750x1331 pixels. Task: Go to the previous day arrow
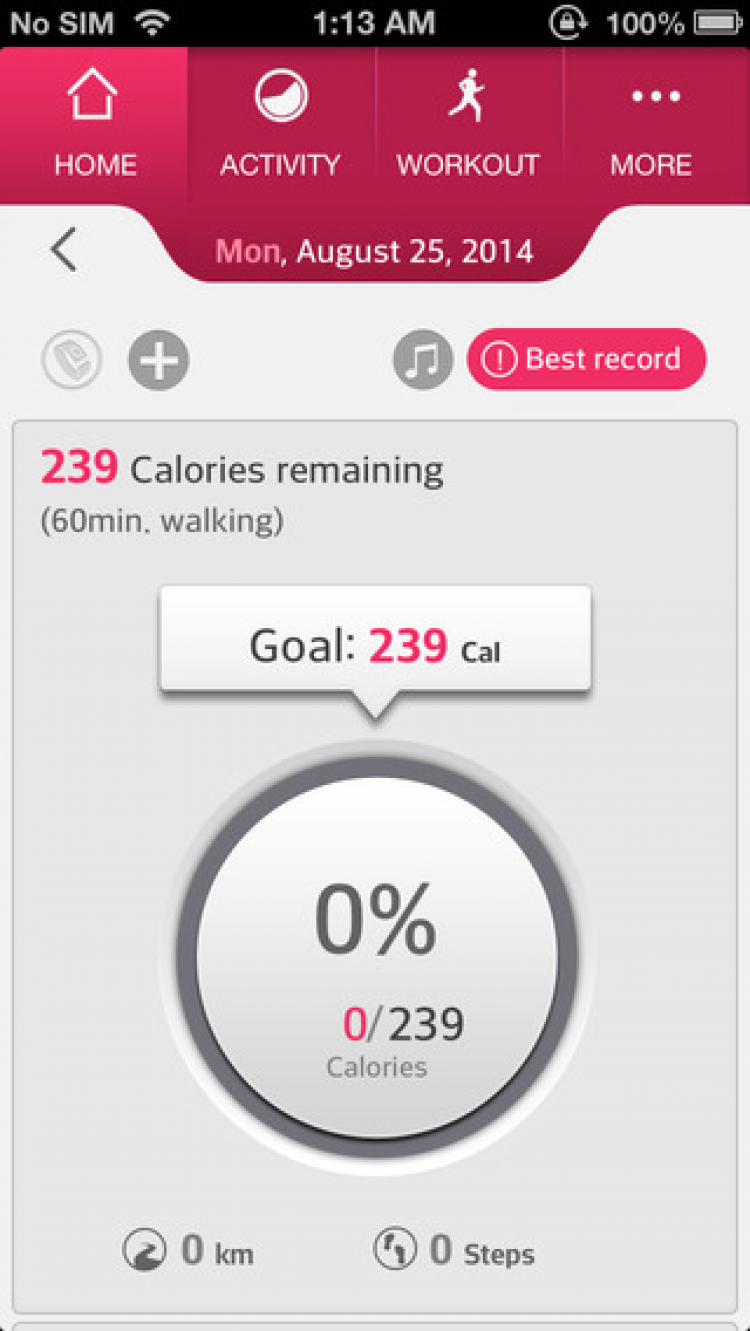64,250
